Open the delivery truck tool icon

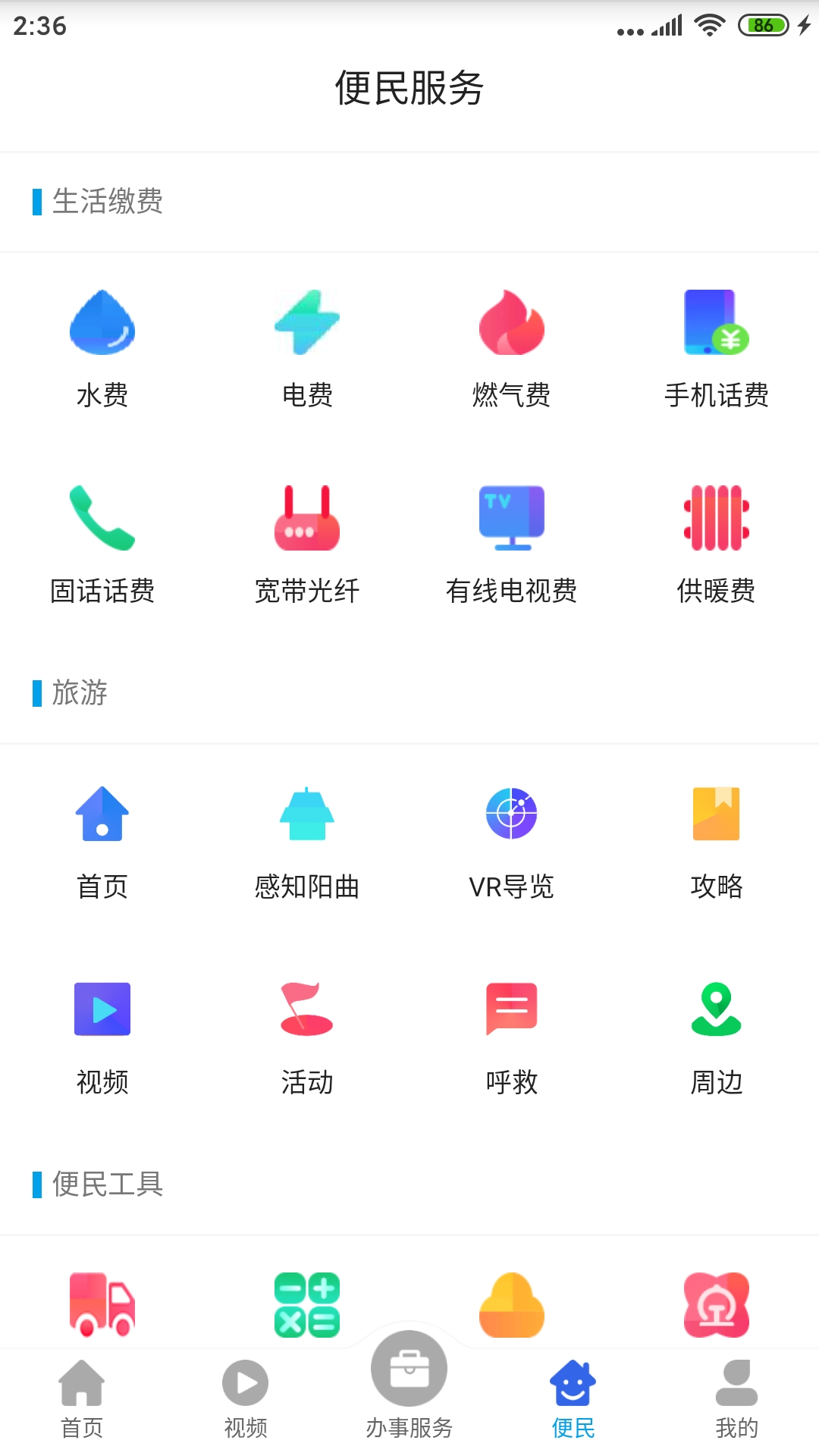[102, 1304]
